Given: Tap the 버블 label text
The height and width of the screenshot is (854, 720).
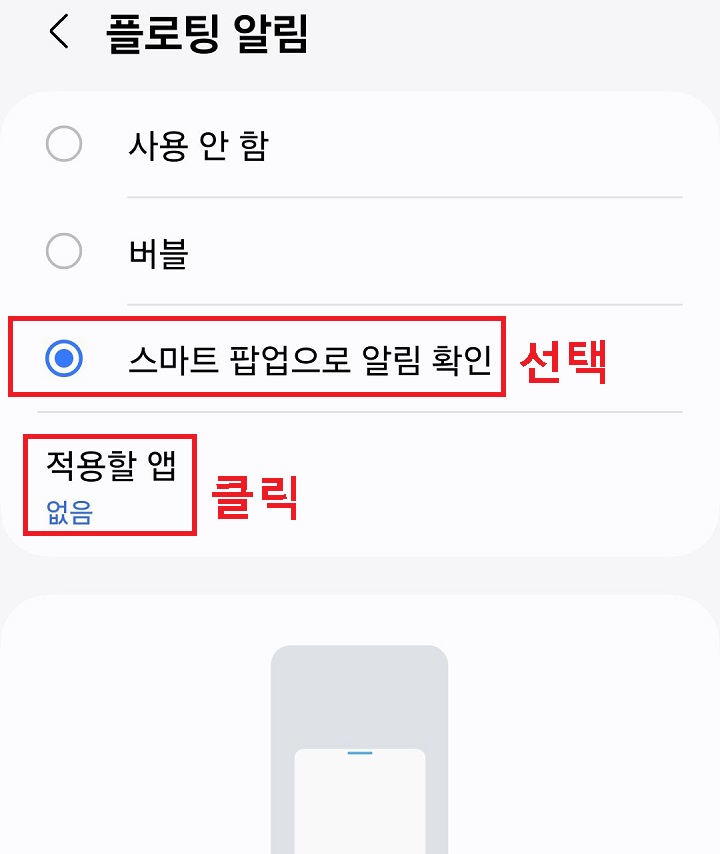Looking at the screenshot, I should pyautogui.click(x=160, y=252).
